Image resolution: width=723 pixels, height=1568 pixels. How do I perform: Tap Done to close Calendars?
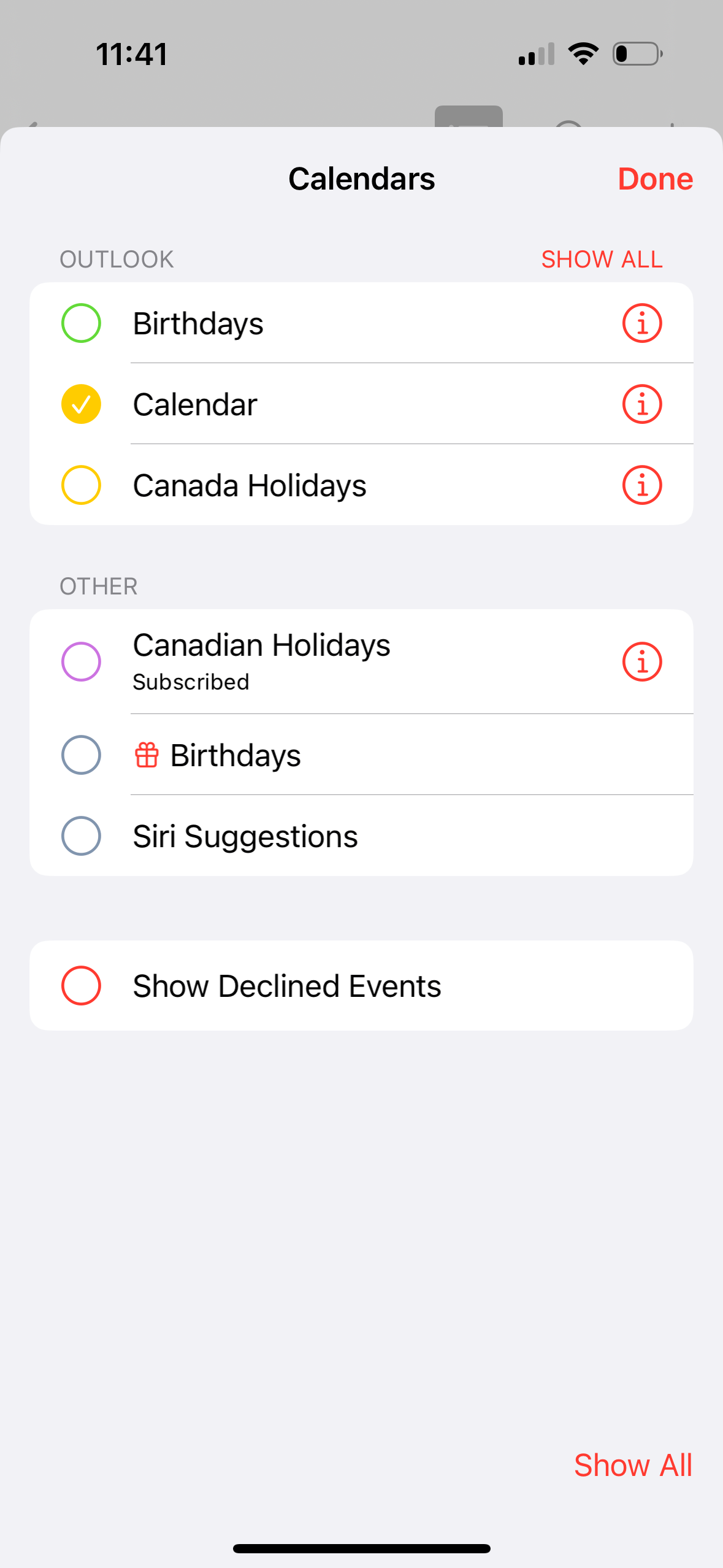(655, 179)
